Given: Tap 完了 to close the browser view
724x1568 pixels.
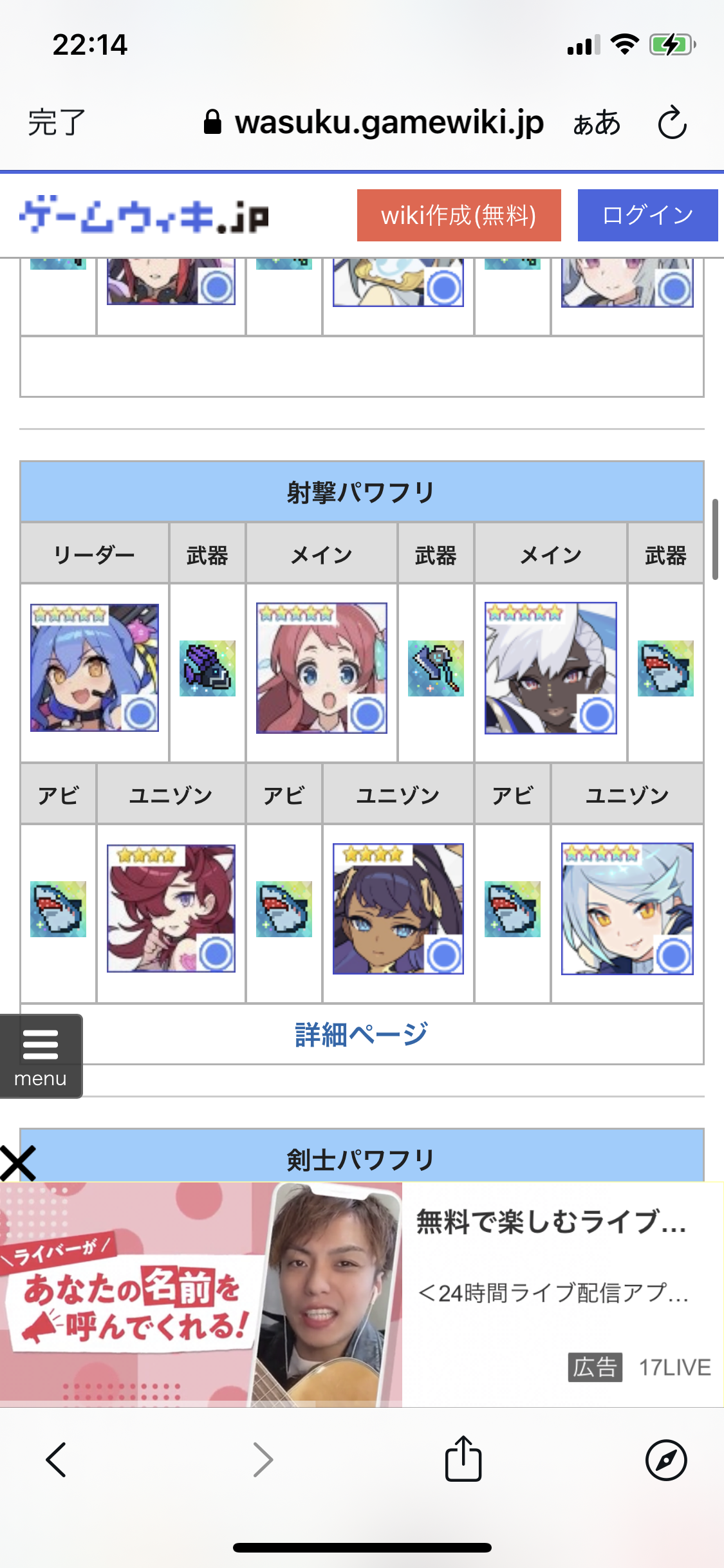Looking at the screenshot, I should (x=57, y=122).
